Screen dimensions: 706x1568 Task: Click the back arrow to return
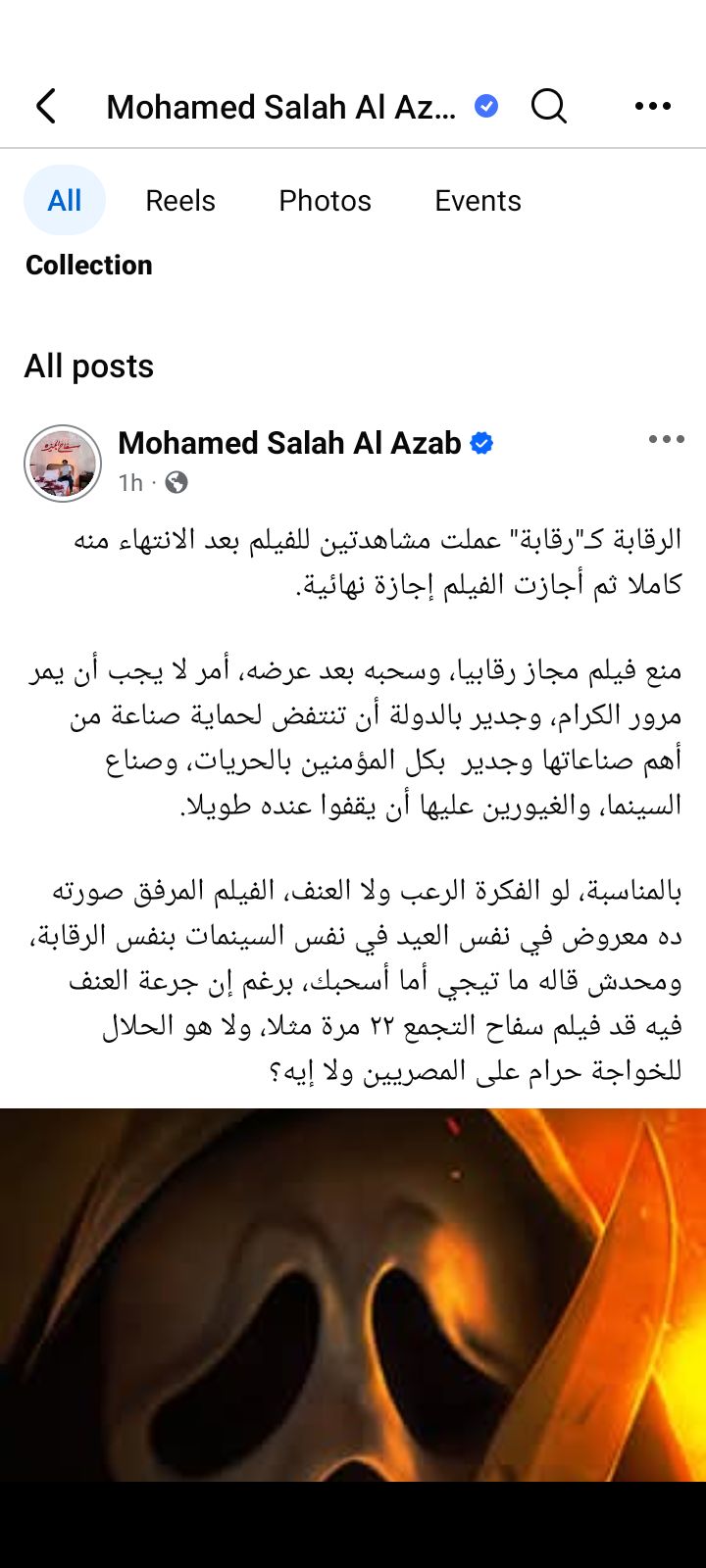(45, 106)
